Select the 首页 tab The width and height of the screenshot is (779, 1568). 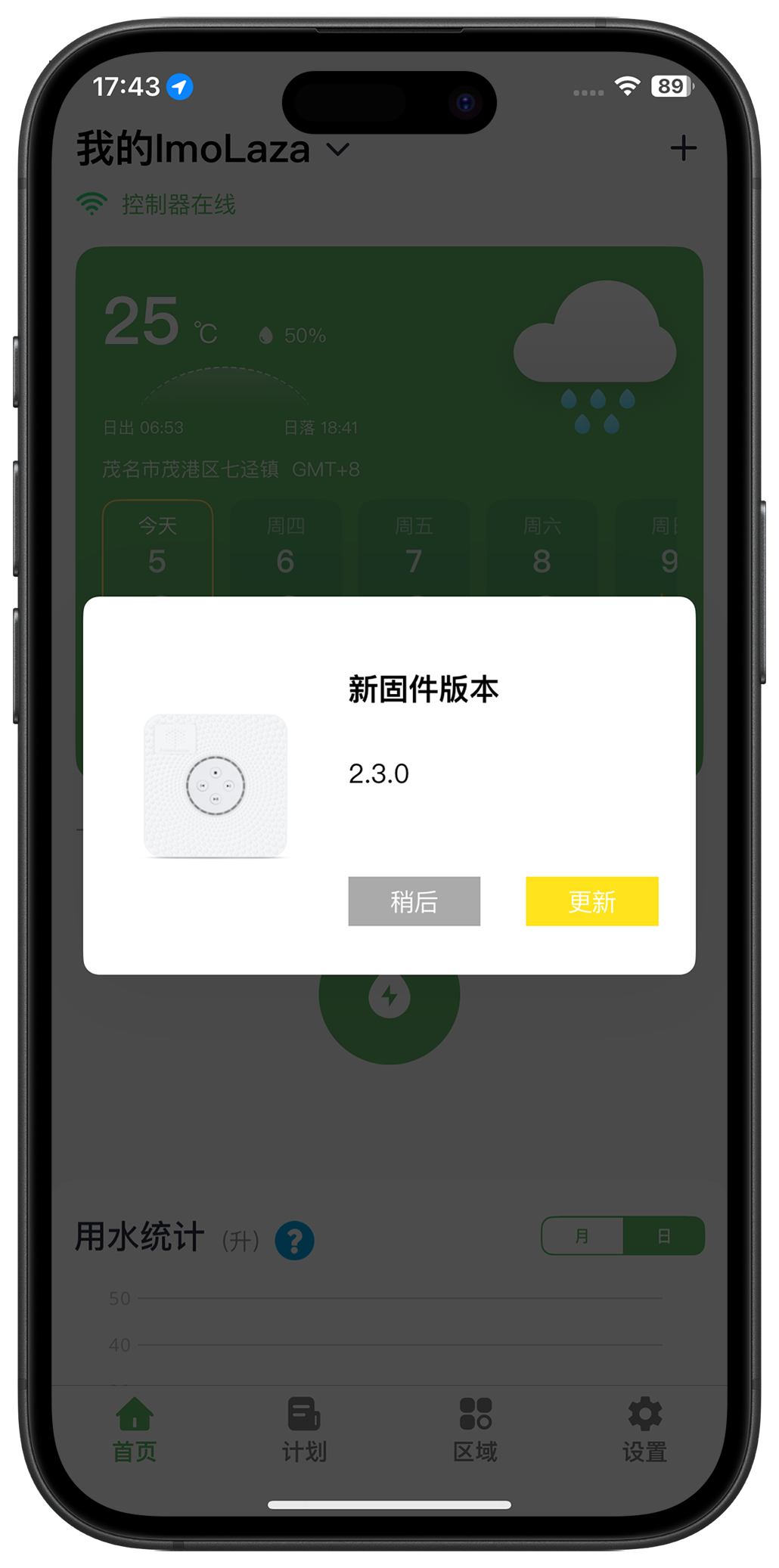tap(135, 1429)
